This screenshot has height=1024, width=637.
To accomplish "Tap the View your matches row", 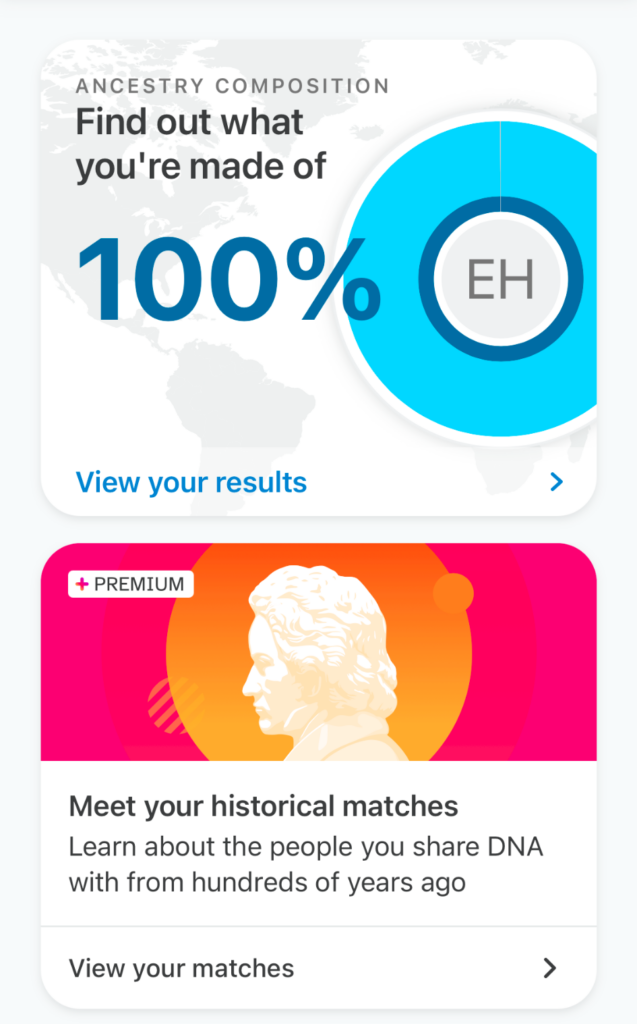I will click(x=318, y=968).
